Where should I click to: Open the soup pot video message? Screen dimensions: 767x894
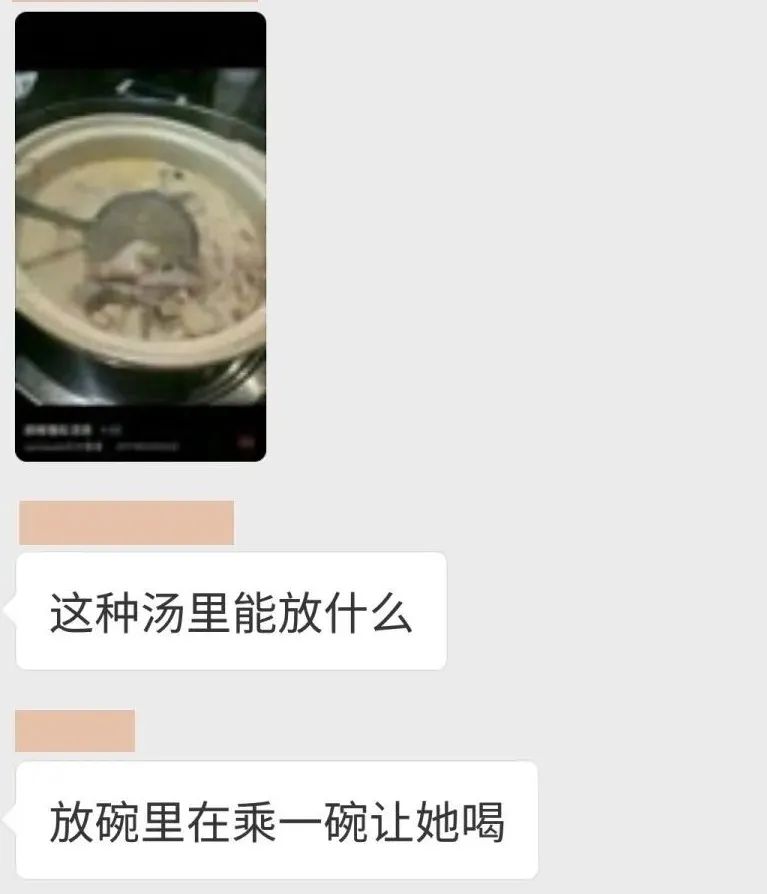[x=141, y=237]
